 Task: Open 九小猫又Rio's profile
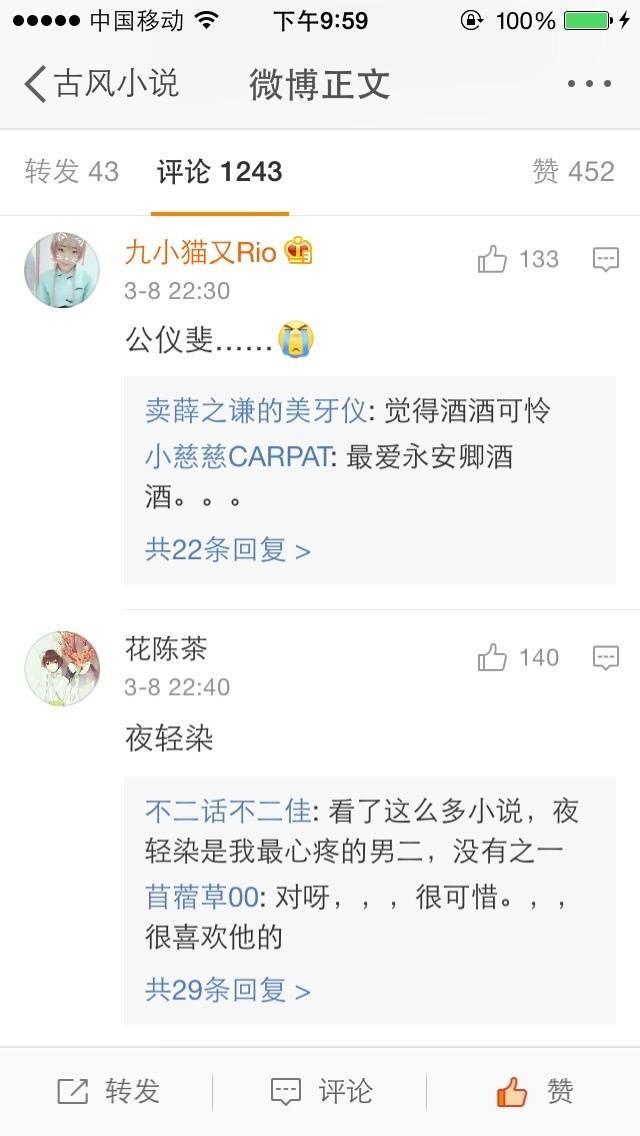[x=200, y=252]
